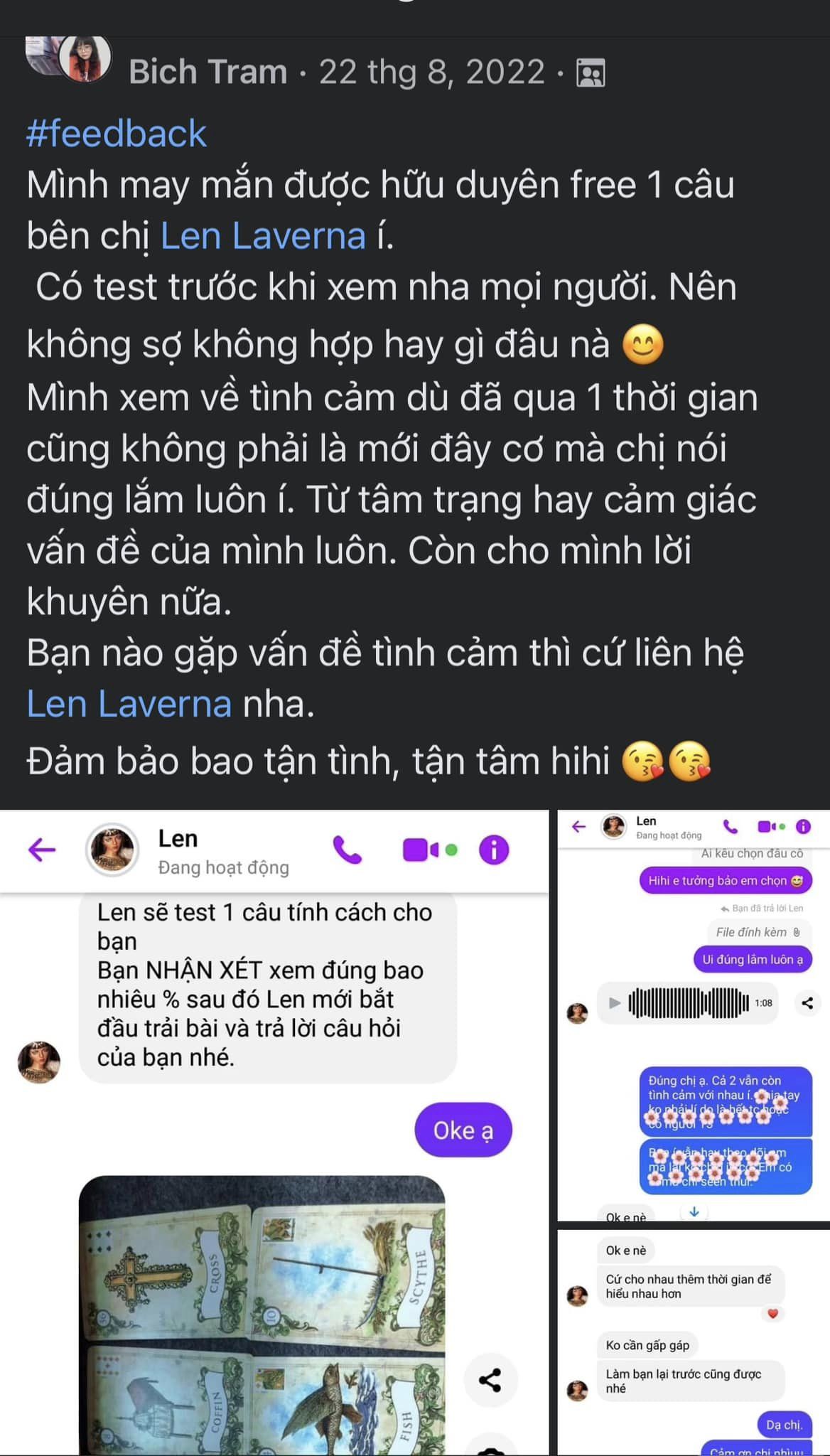830x1456 pixels.
Task: Open Bich Tram's profile picture
Action: point(84,59)
